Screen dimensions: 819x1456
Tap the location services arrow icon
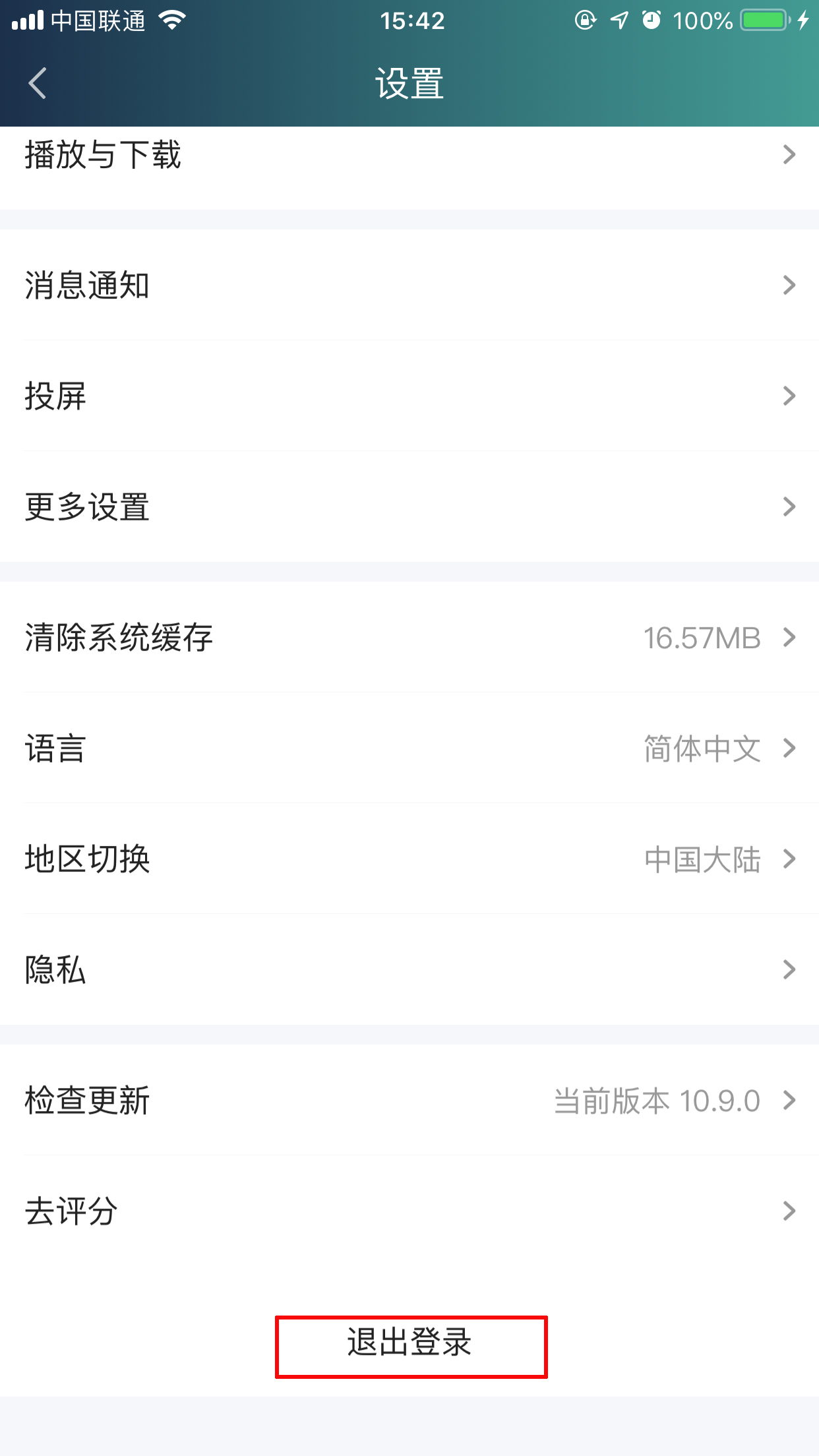click(x=619, y=21)
